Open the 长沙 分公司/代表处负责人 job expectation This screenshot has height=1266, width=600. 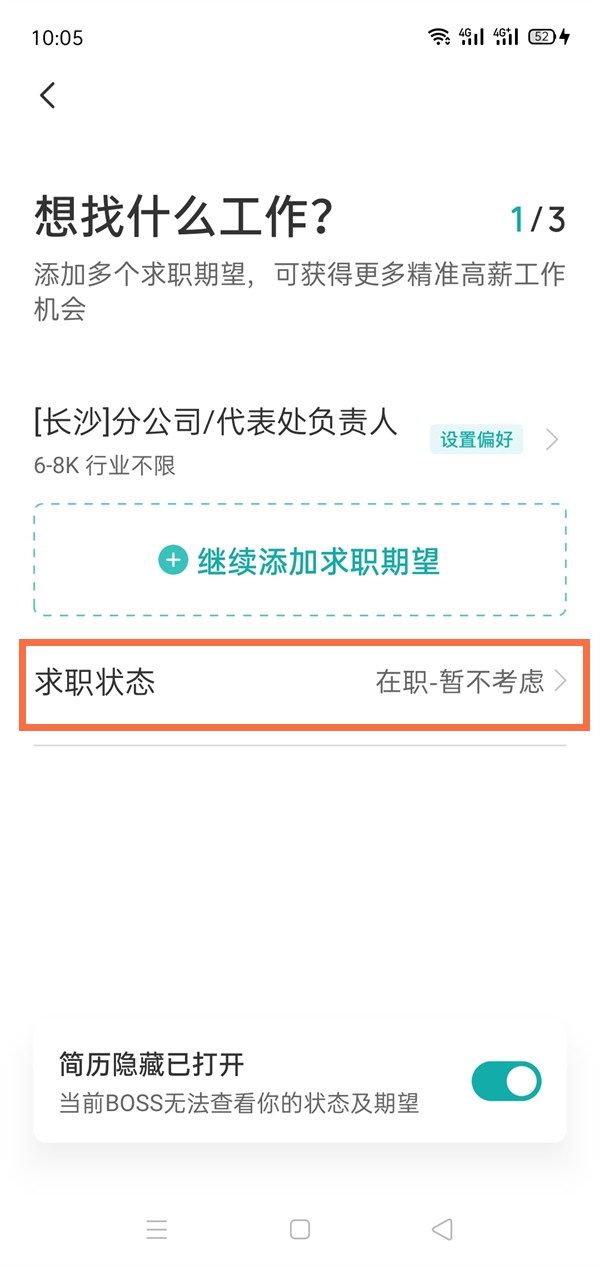pyautogui.click(x=215, y=438)
